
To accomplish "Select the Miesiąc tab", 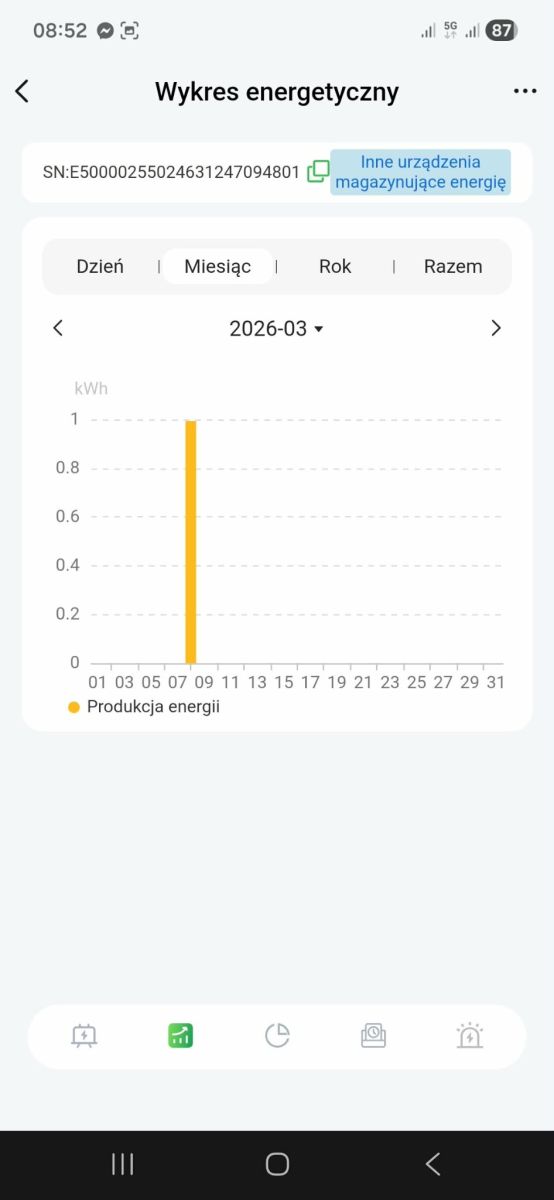I will (218, 267).
